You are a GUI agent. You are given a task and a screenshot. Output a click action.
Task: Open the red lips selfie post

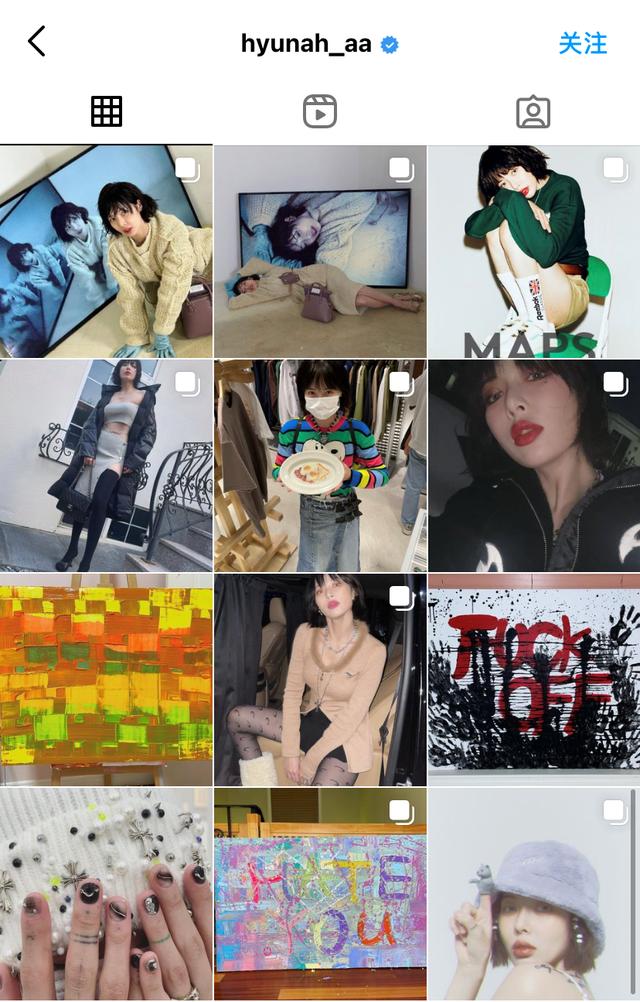[533, 465]
